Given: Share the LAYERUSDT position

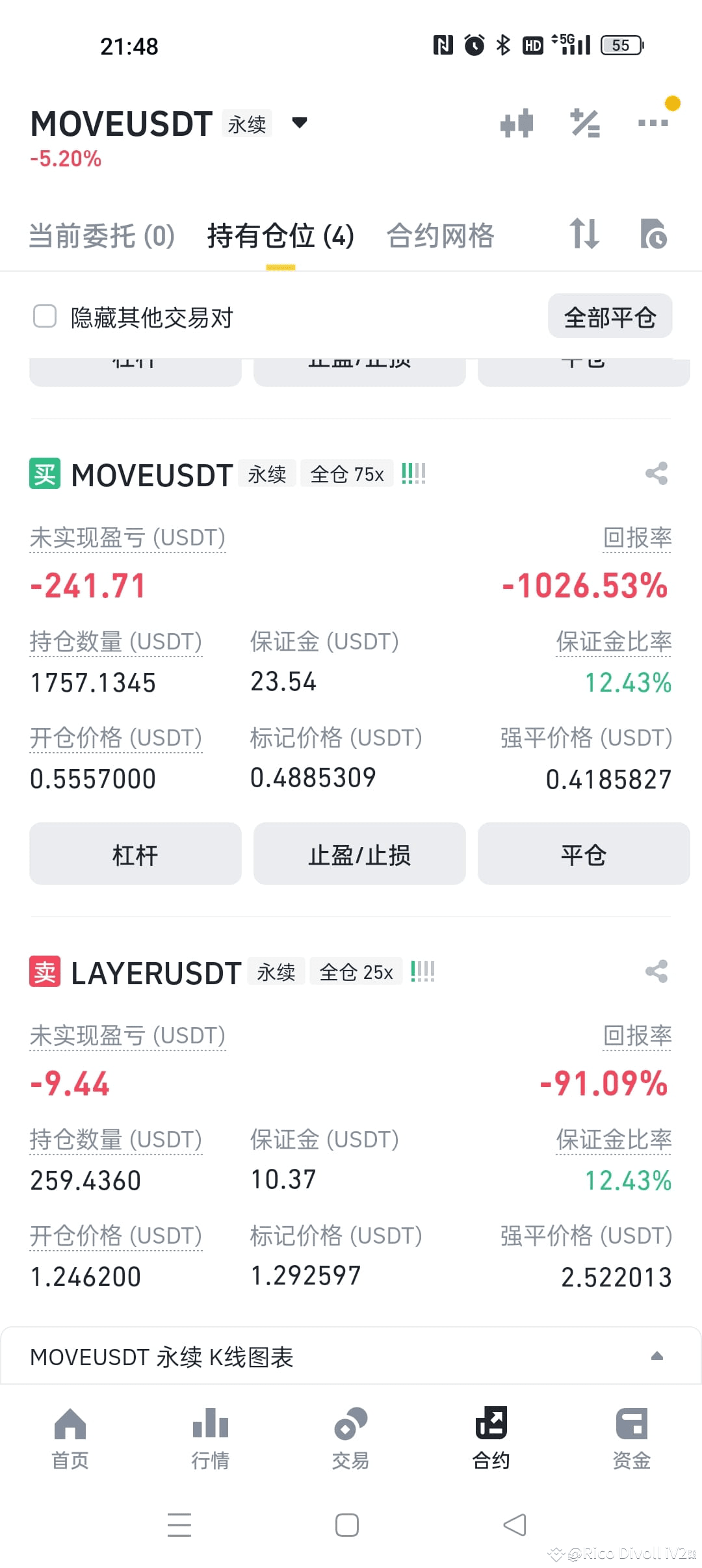Looking at the screenshot, I should [x=655, y=971].
